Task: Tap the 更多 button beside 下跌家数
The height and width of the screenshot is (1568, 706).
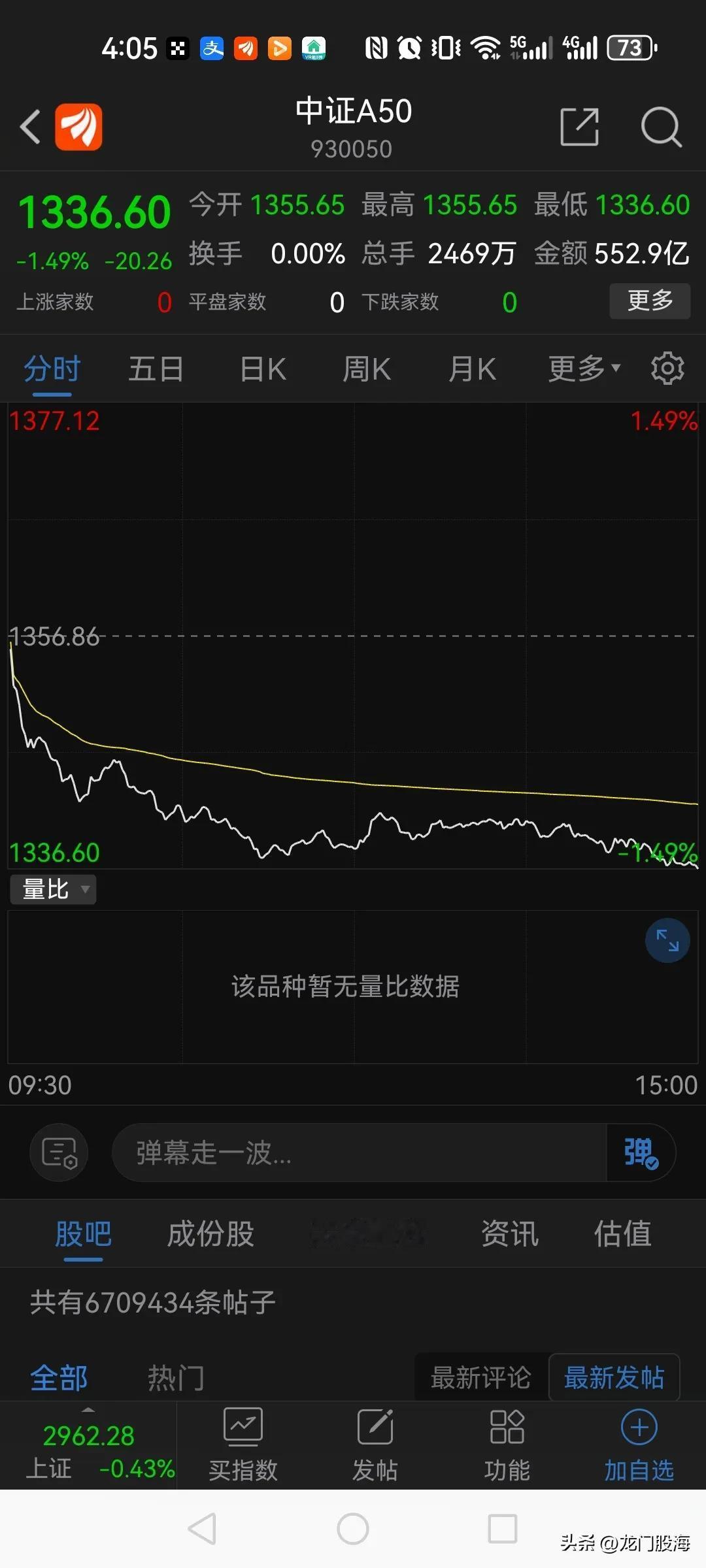Action: [650, 301]
